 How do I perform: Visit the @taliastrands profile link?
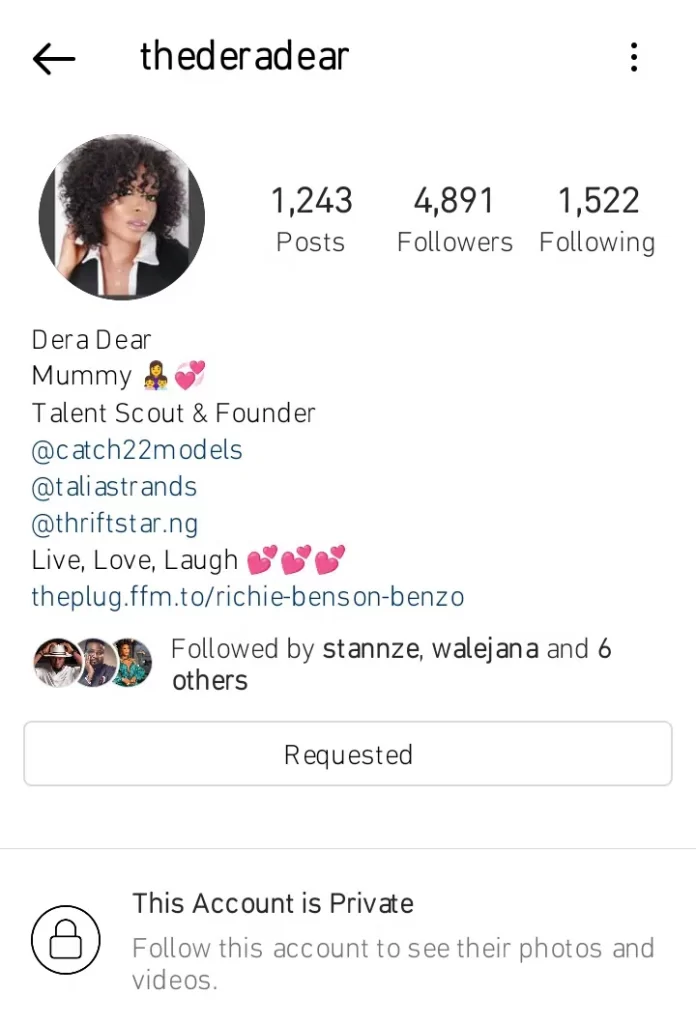click(x=114, y=487)
